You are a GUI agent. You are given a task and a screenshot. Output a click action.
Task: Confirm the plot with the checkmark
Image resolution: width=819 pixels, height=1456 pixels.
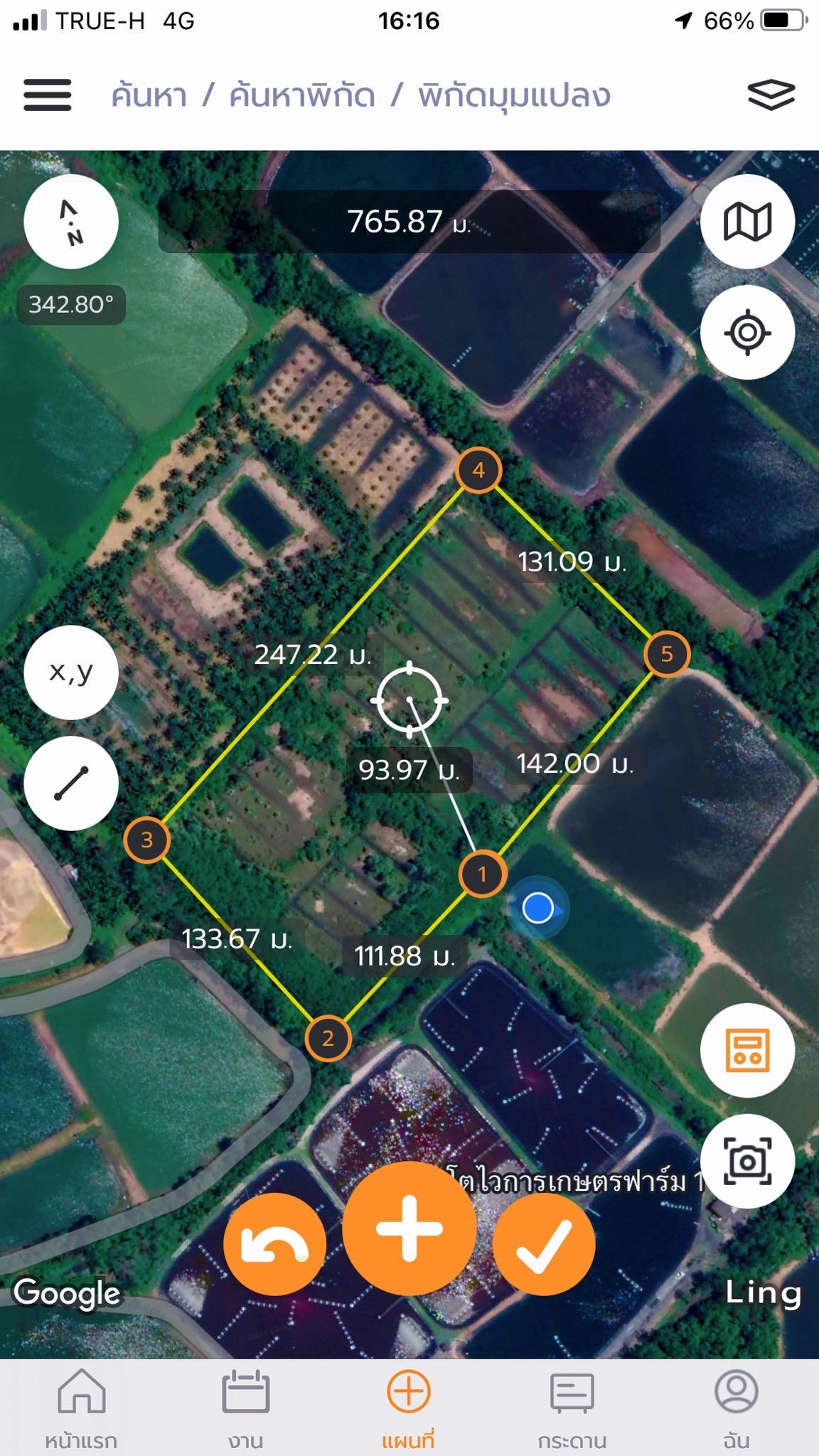pyautogui.click(x=544, y=1244)
